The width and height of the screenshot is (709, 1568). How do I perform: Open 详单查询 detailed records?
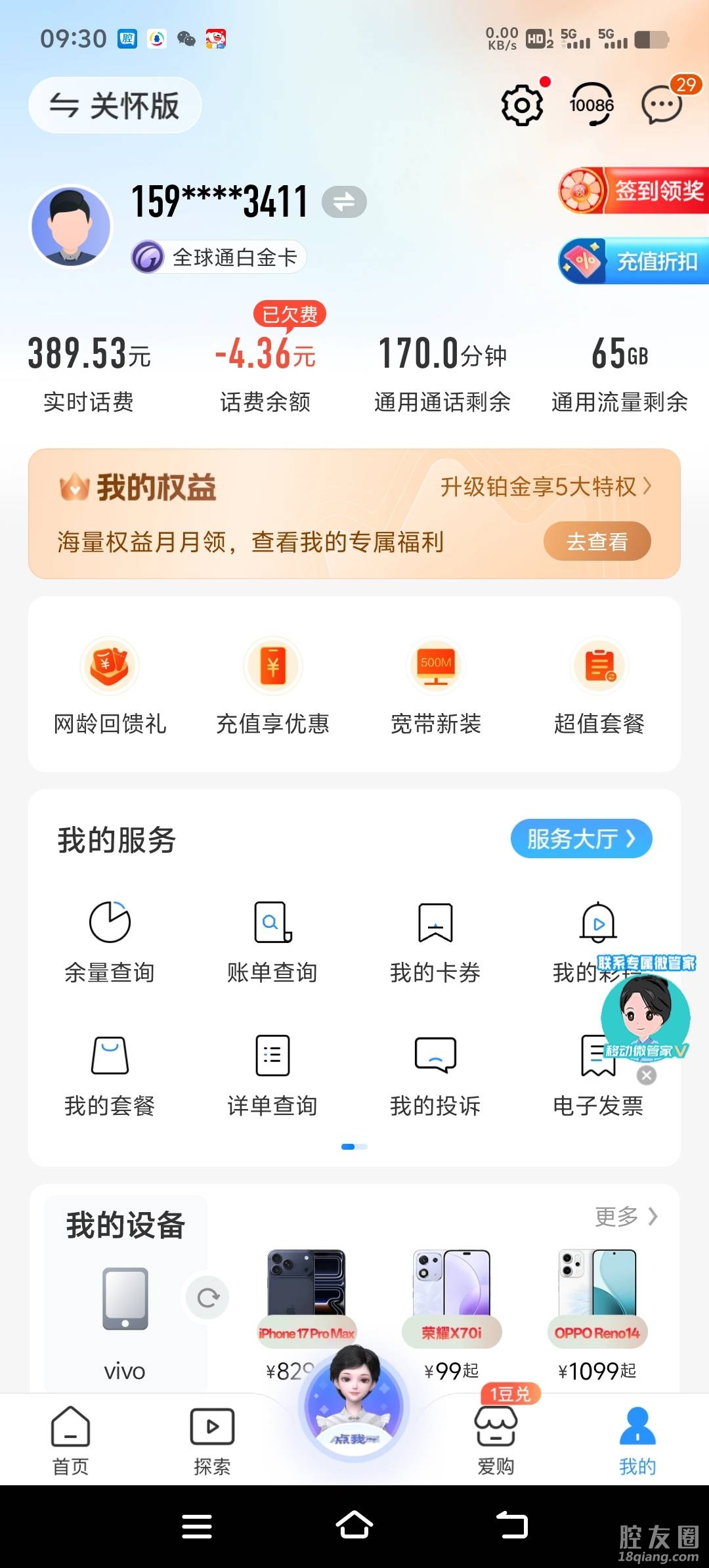[272, 1074]
